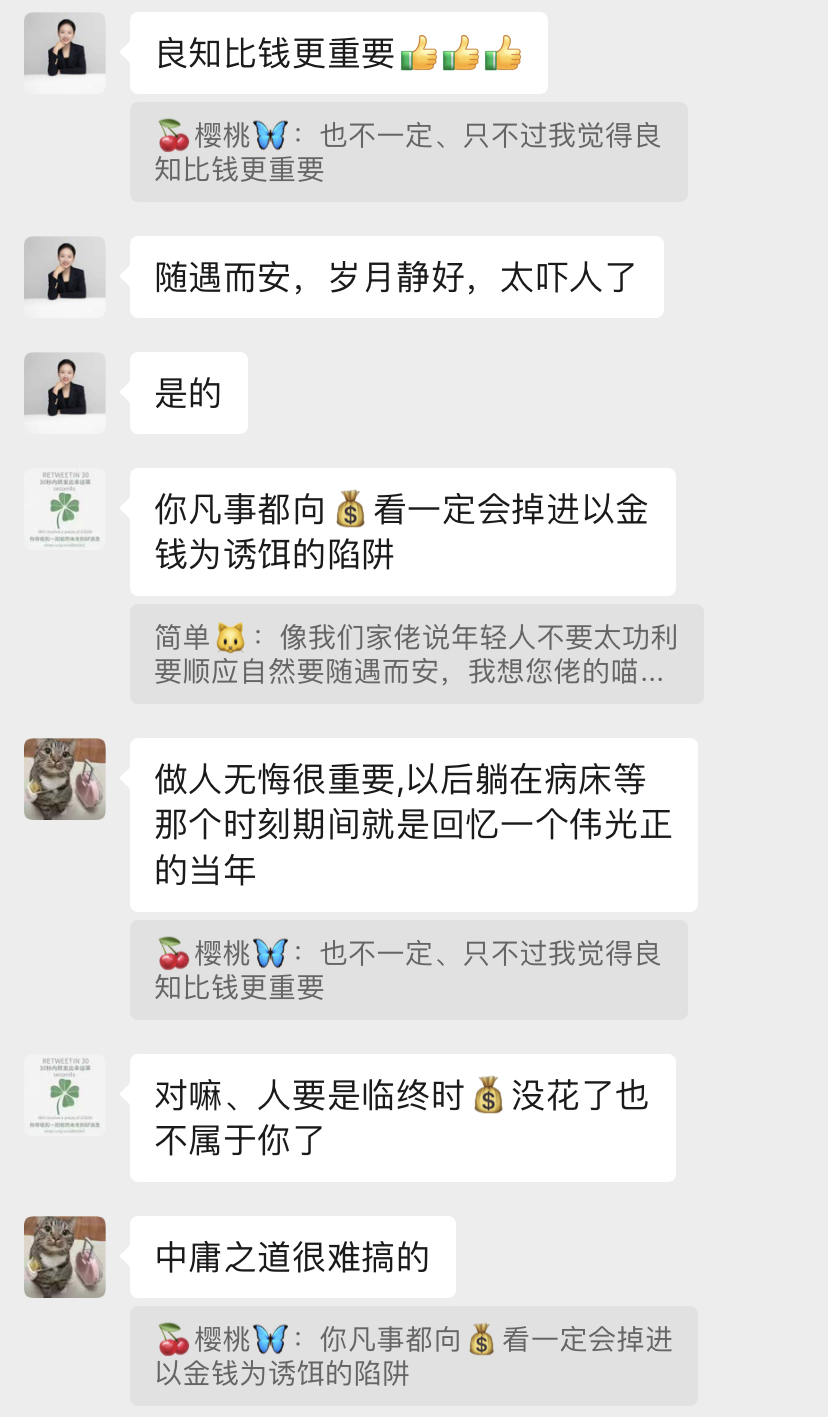Open clover avatar beside "你凡事都向💰看" message
Image resolution: width=828 pixels, height=1417 pixels.
pos(65,509)
